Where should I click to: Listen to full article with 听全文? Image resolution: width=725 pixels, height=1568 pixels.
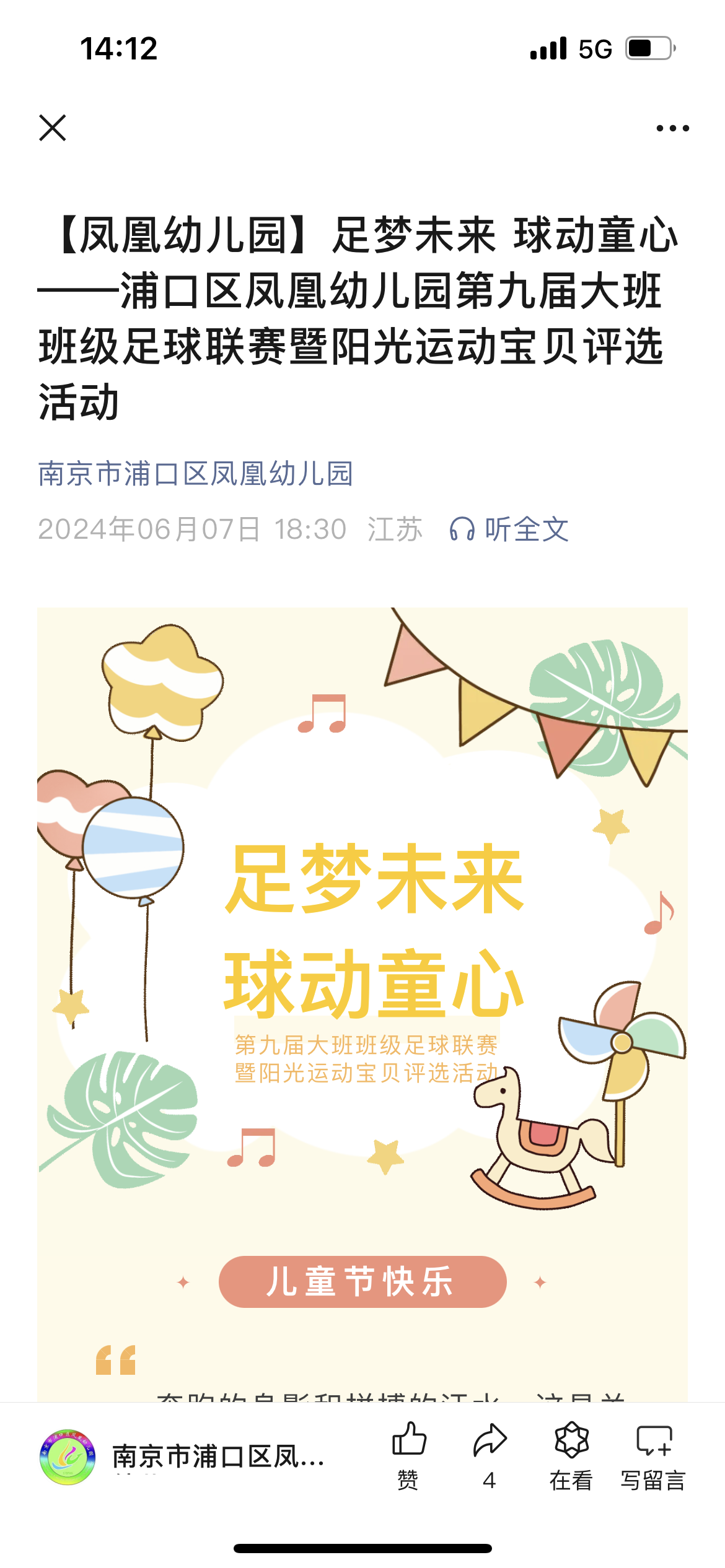[509, 529]
